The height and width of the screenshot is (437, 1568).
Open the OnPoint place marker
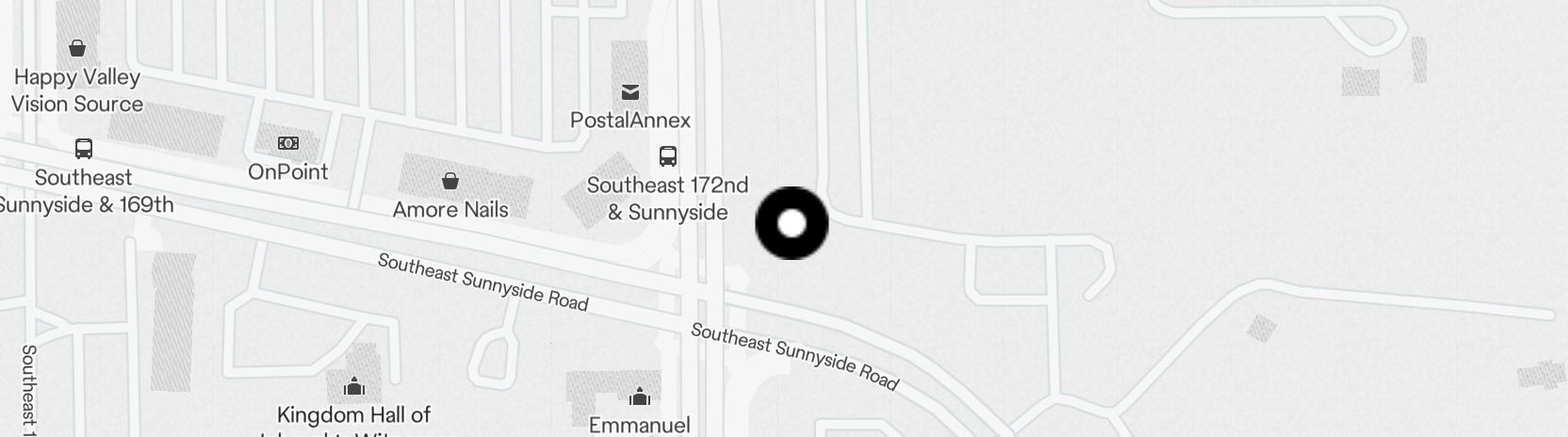point(288,144)
